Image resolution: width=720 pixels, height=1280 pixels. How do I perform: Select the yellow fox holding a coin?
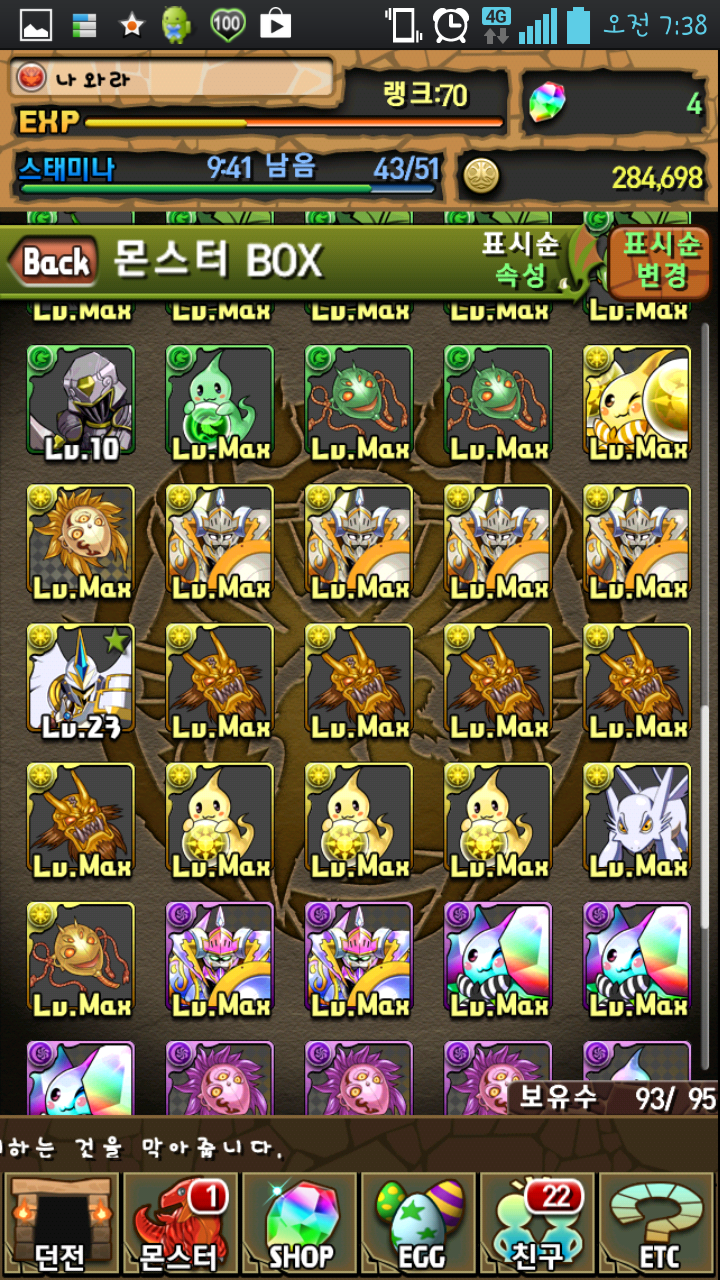638,400
